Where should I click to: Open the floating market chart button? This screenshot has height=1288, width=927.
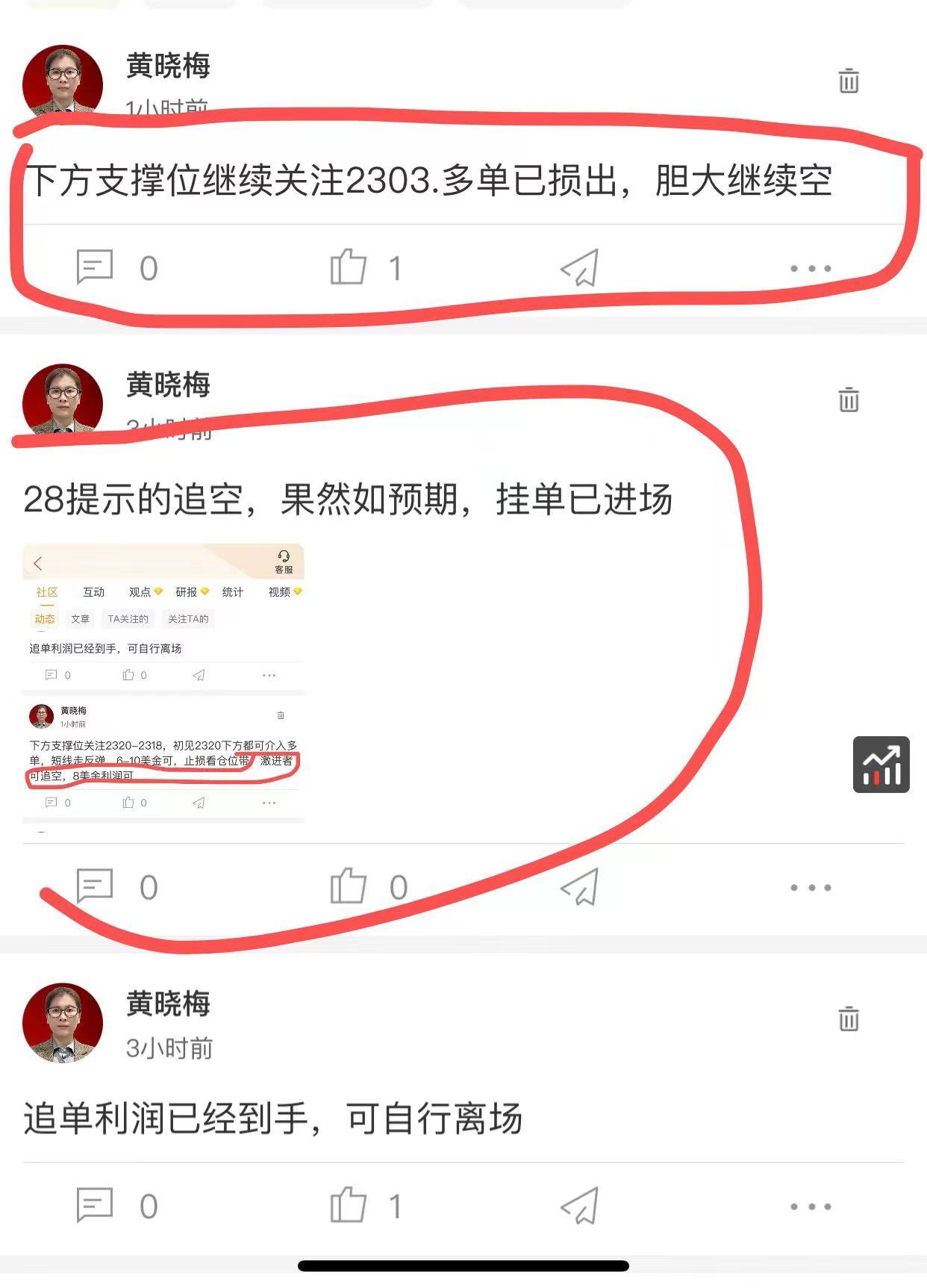[881, 764]
